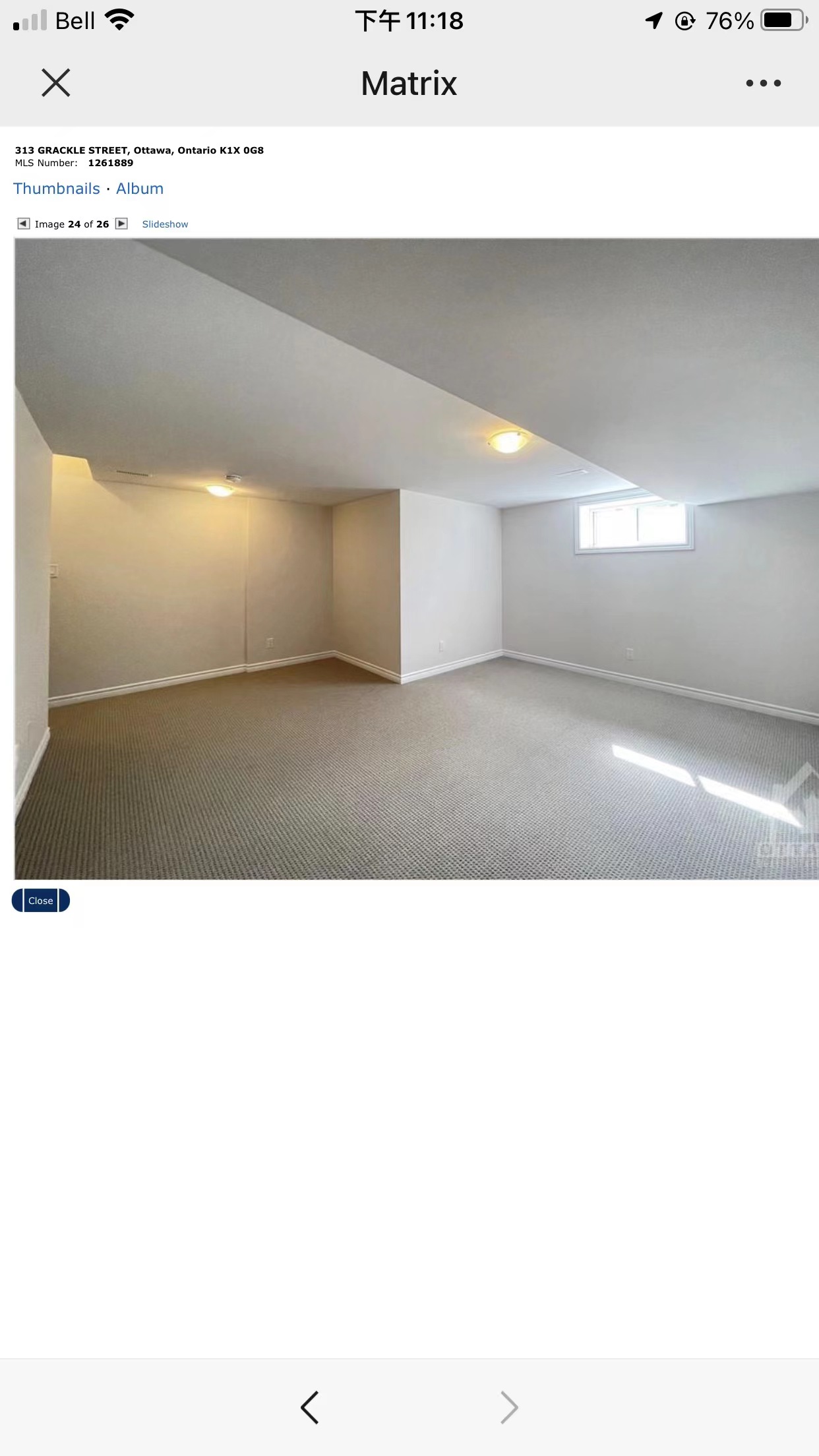Tap the main listing photo
This screenshot has width=819, height=1456.
[416, 559]
